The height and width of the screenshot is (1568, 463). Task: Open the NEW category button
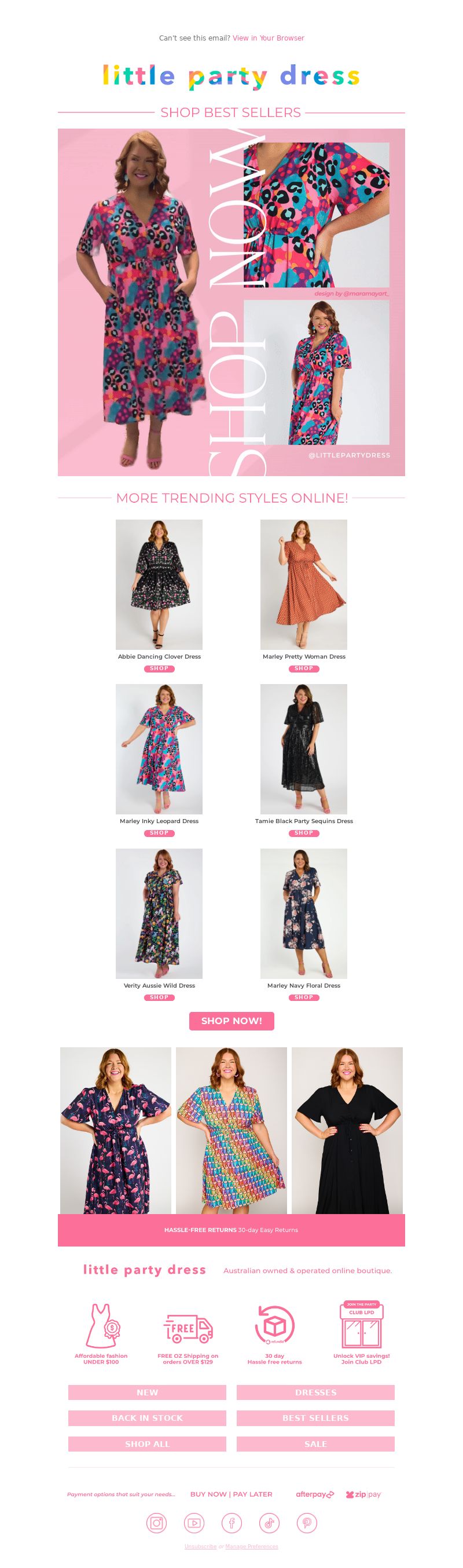[x=147, y=1392]
